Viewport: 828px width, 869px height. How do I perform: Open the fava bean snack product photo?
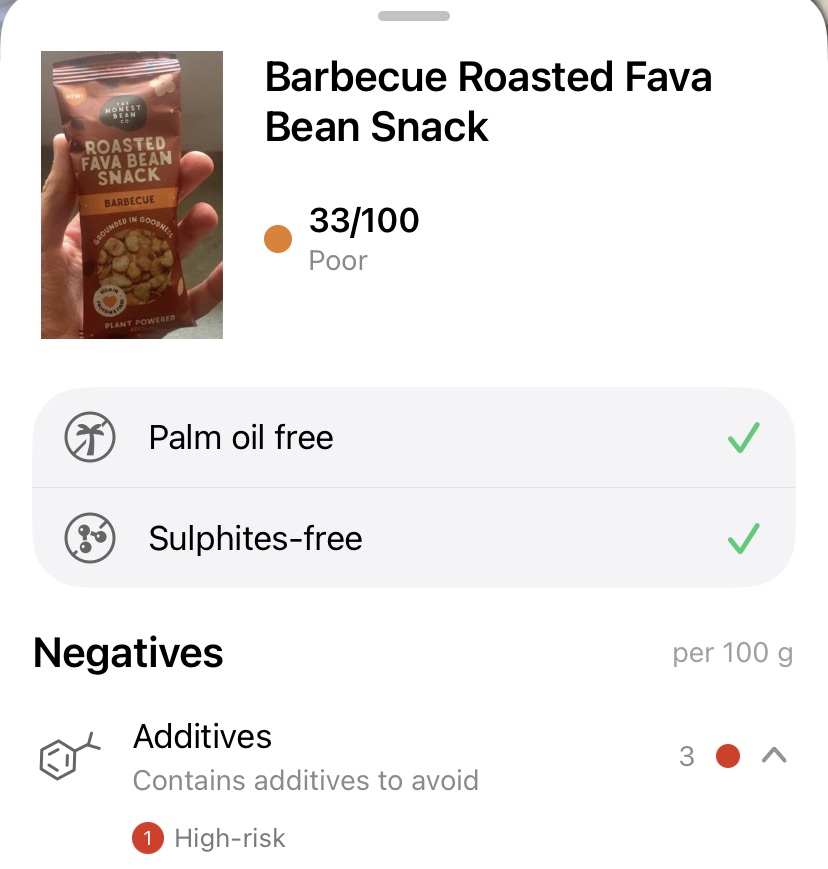pyautogui.click(x=132, y=195)
